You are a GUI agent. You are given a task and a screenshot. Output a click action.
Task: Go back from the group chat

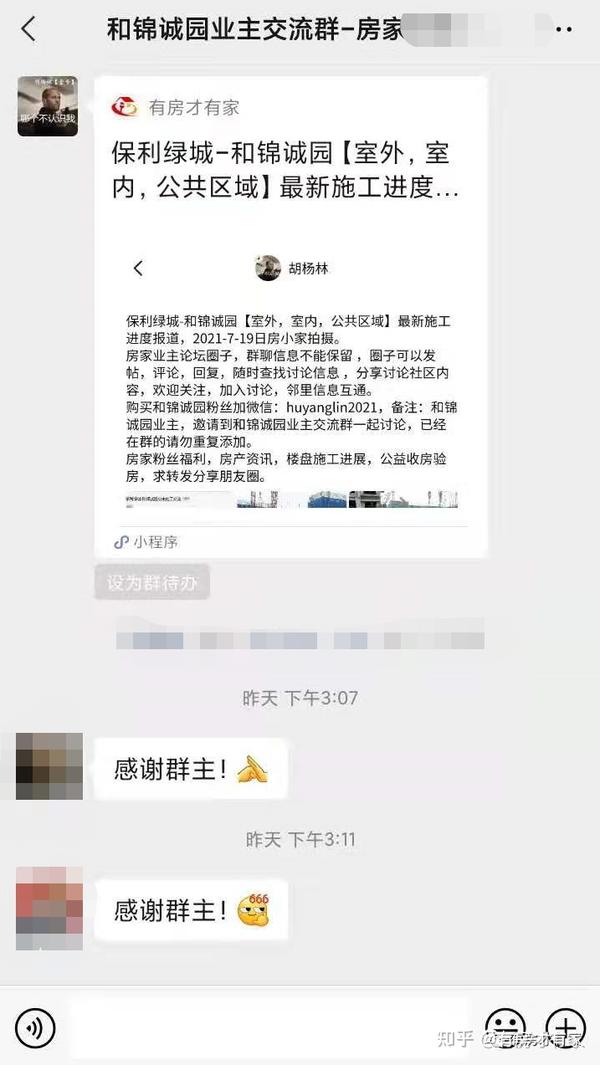click(x=28, y=29)
